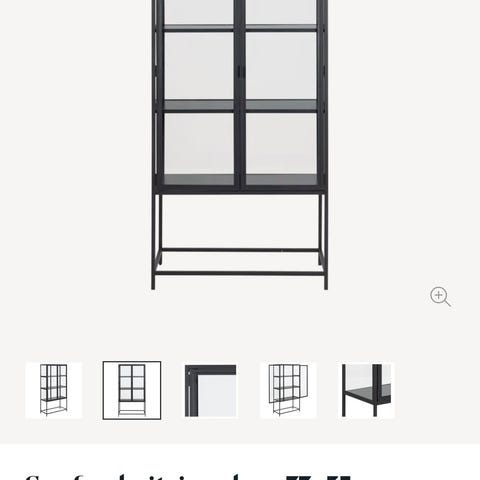Viewport: 480px width, 480px height.
Task: View the open-doors cabinet thumbnail
Action: 288,390
